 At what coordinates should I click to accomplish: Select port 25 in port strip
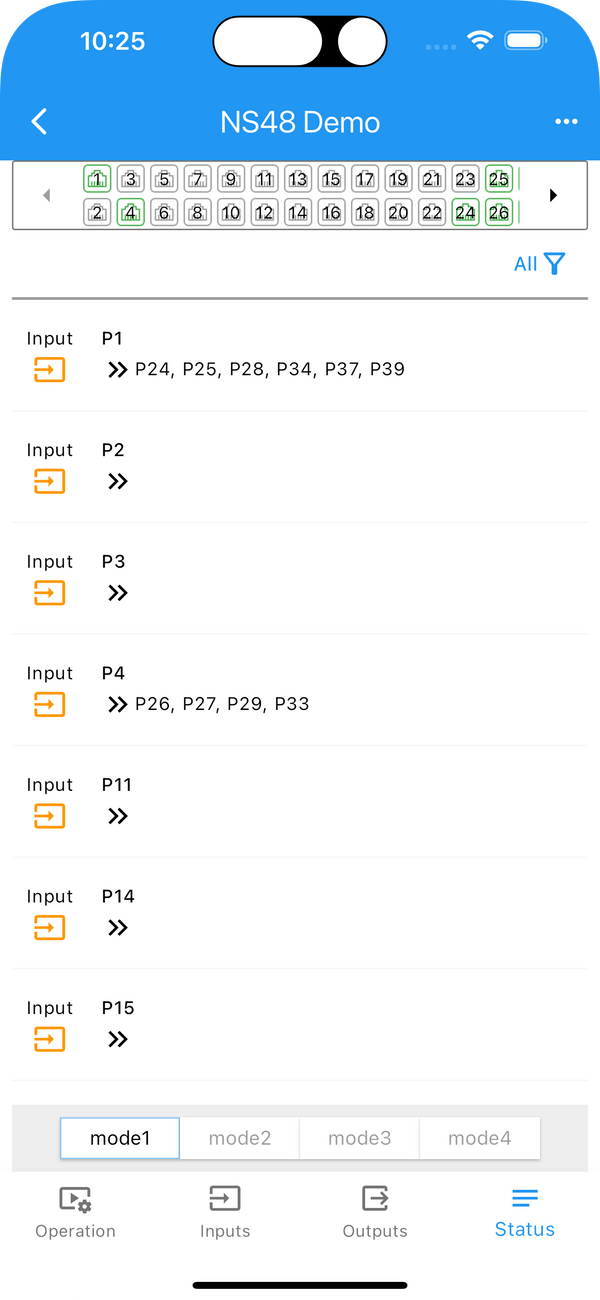coord(499,179)
